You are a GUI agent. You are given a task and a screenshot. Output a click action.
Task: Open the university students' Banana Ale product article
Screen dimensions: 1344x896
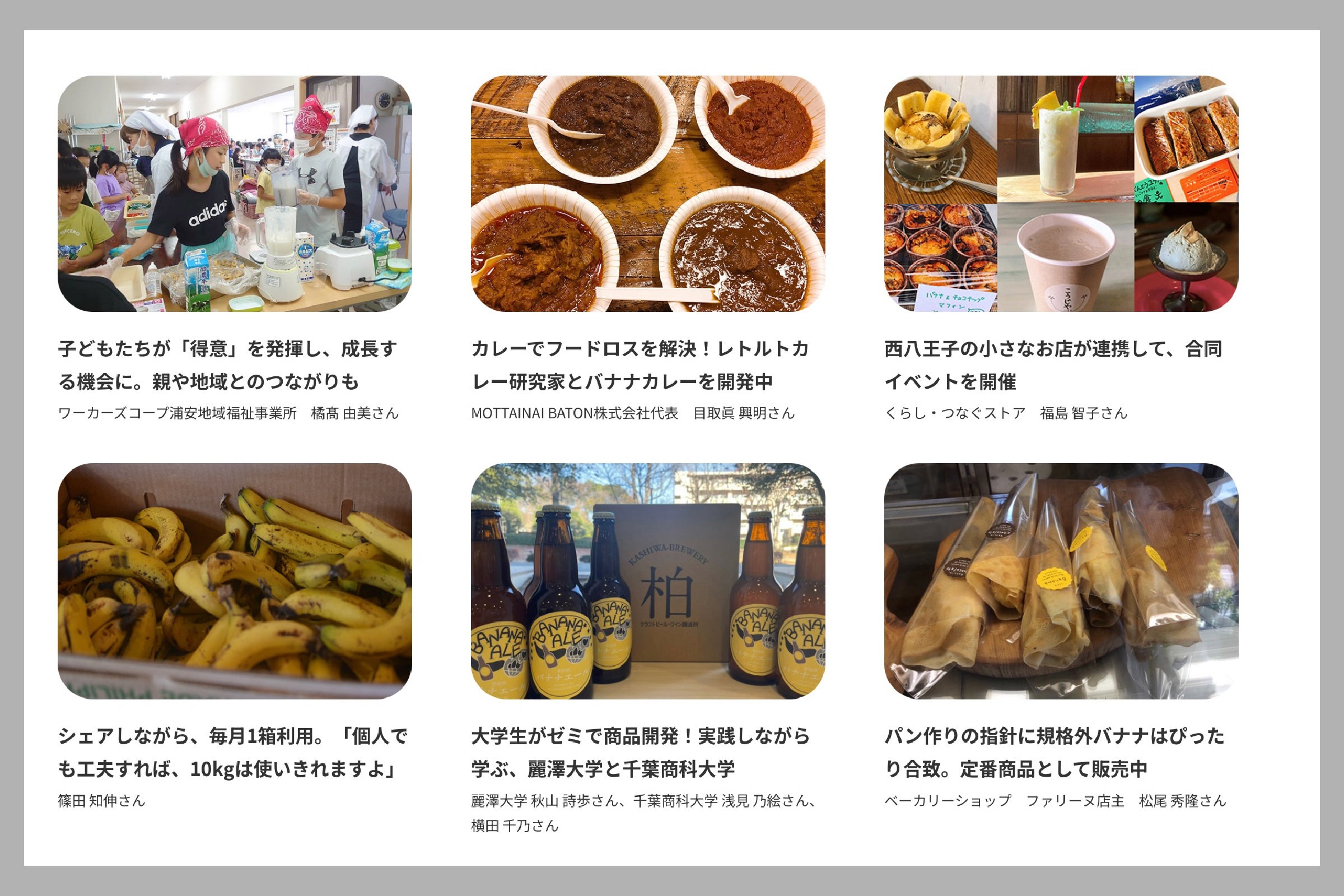tap(640, 752)
